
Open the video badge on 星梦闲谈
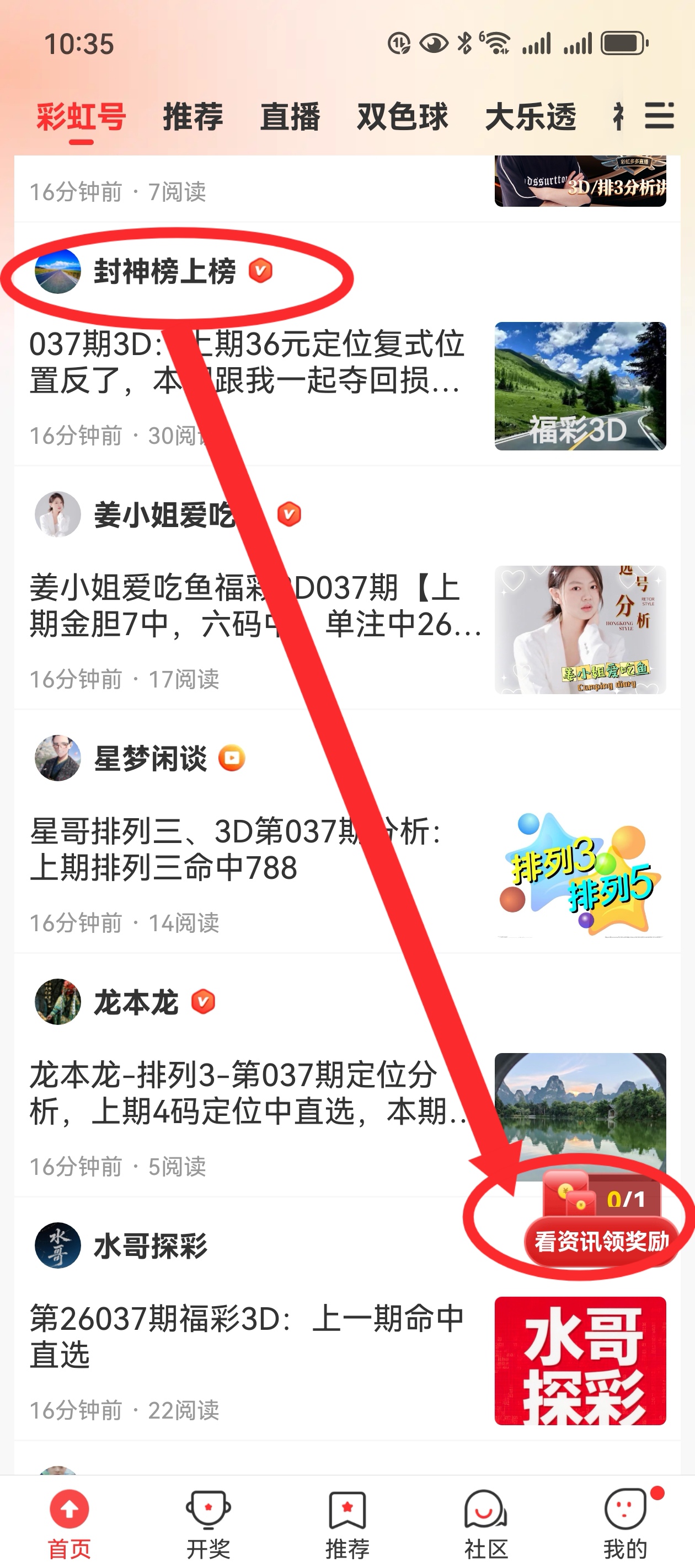point(233,759)
